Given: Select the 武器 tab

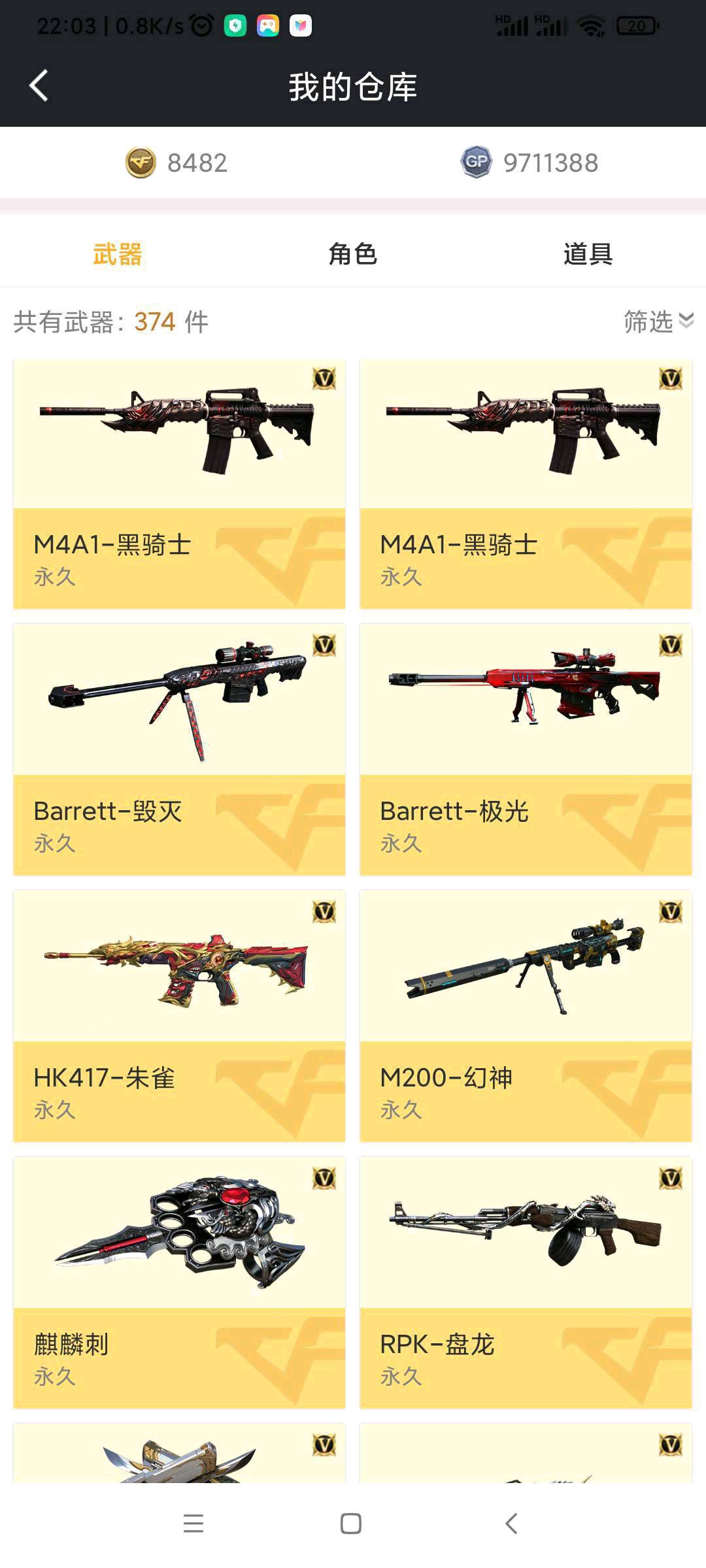Looking at the screenshot, I should coord(118,254).
